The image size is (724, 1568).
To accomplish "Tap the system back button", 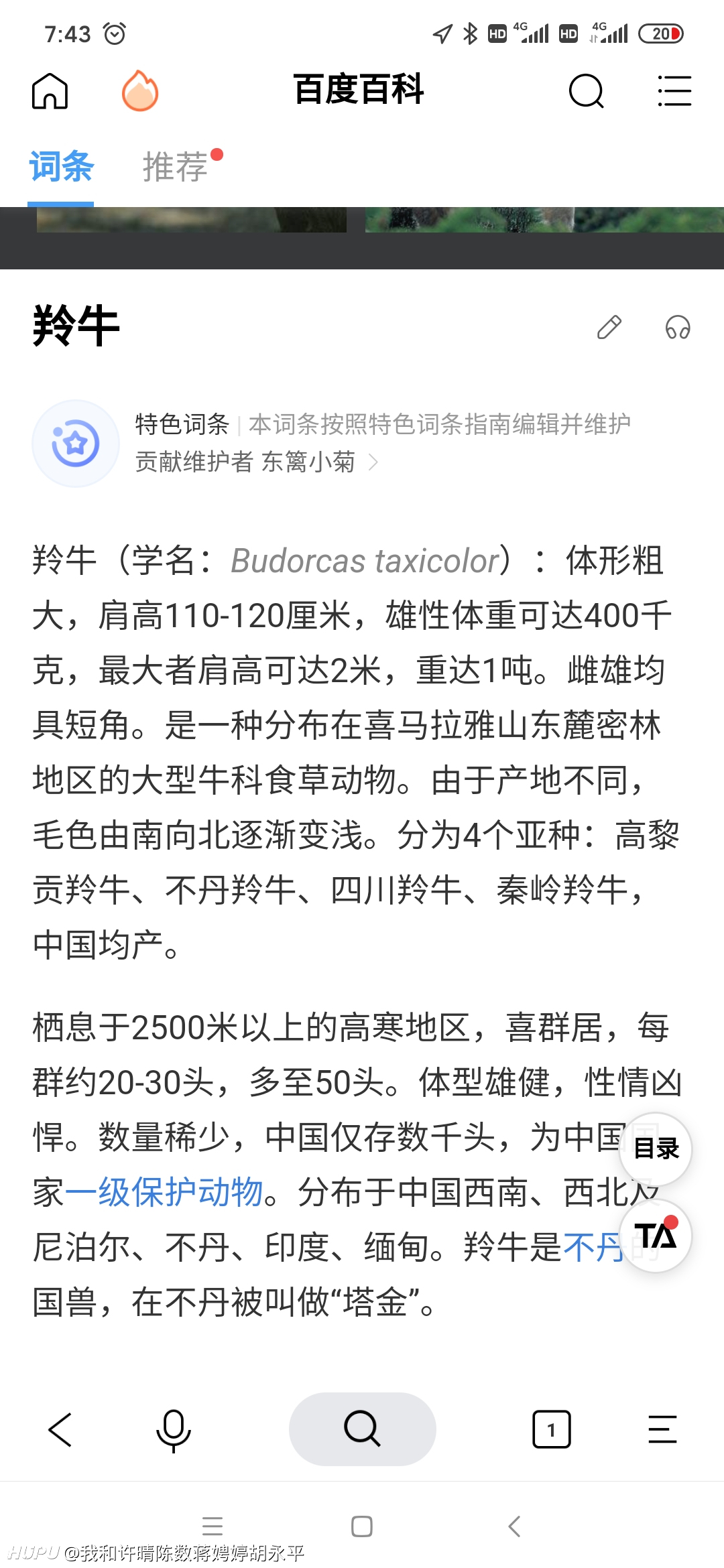I will [514, 1526].
